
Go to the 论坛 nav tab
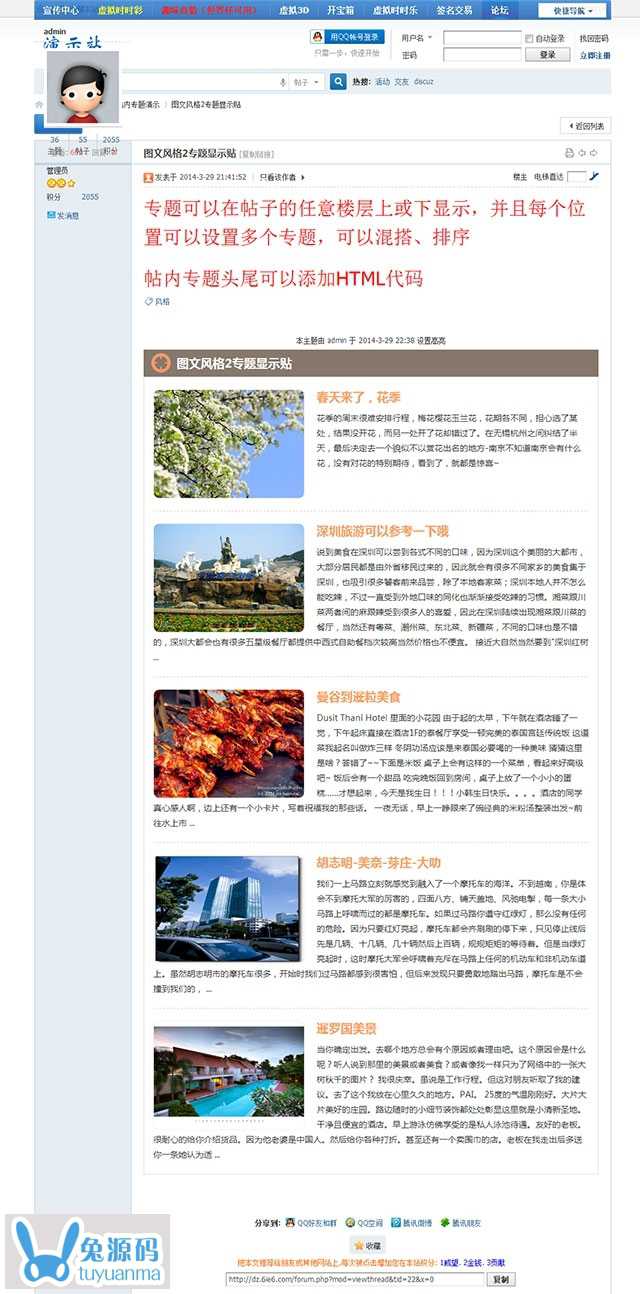500,10
